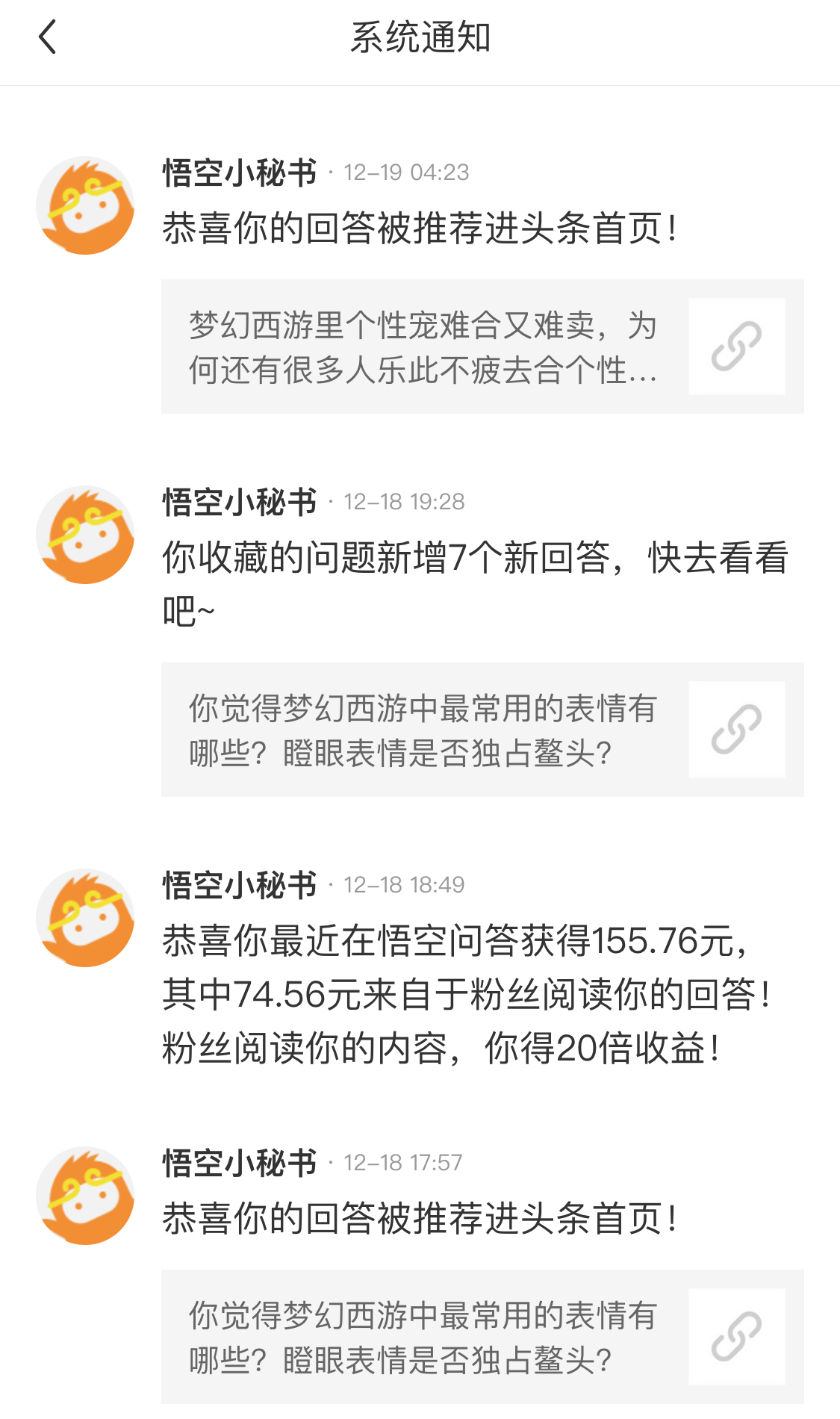Open the link icon in the bottom question card

(736, 1337)
